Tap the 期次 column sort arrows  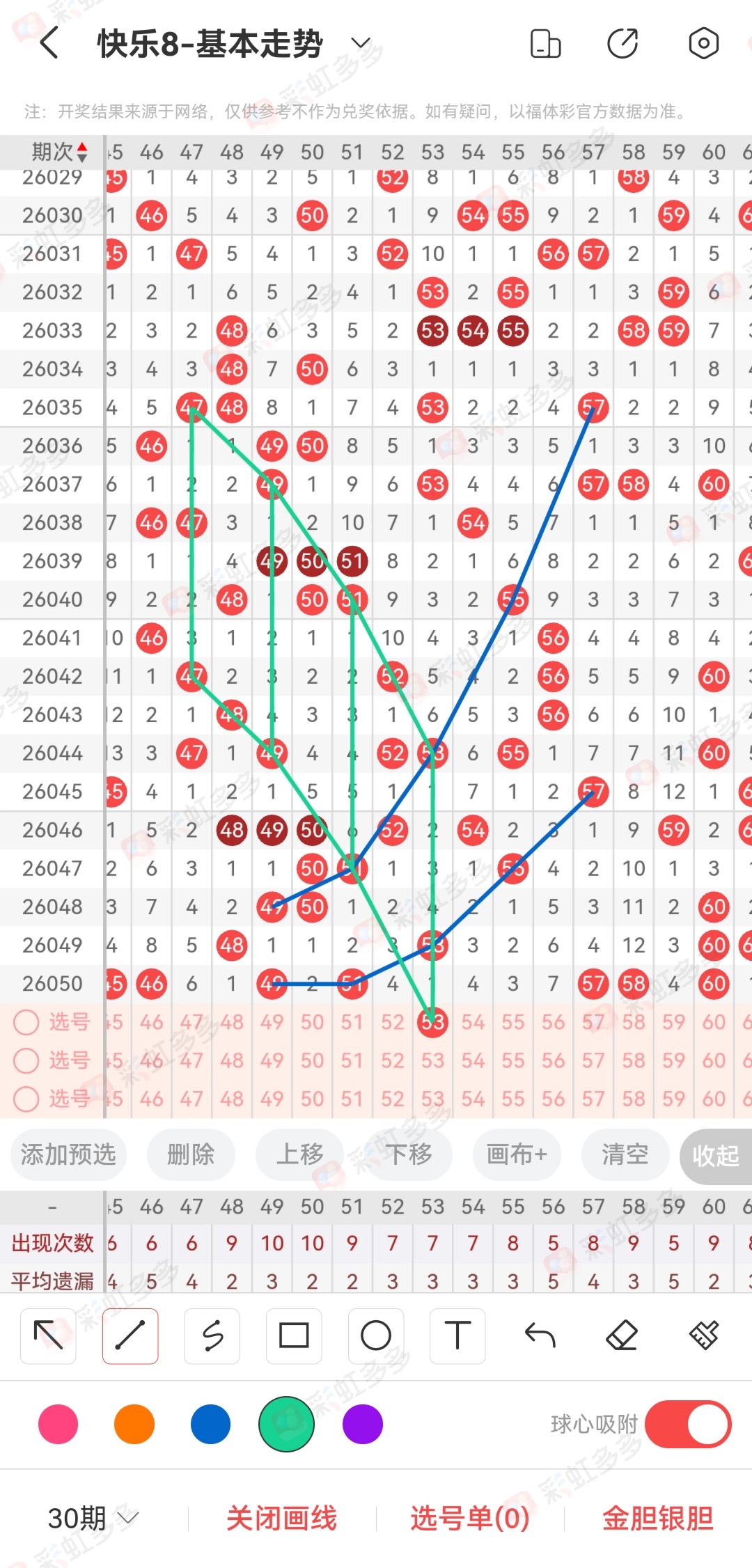tap(82, 152)
